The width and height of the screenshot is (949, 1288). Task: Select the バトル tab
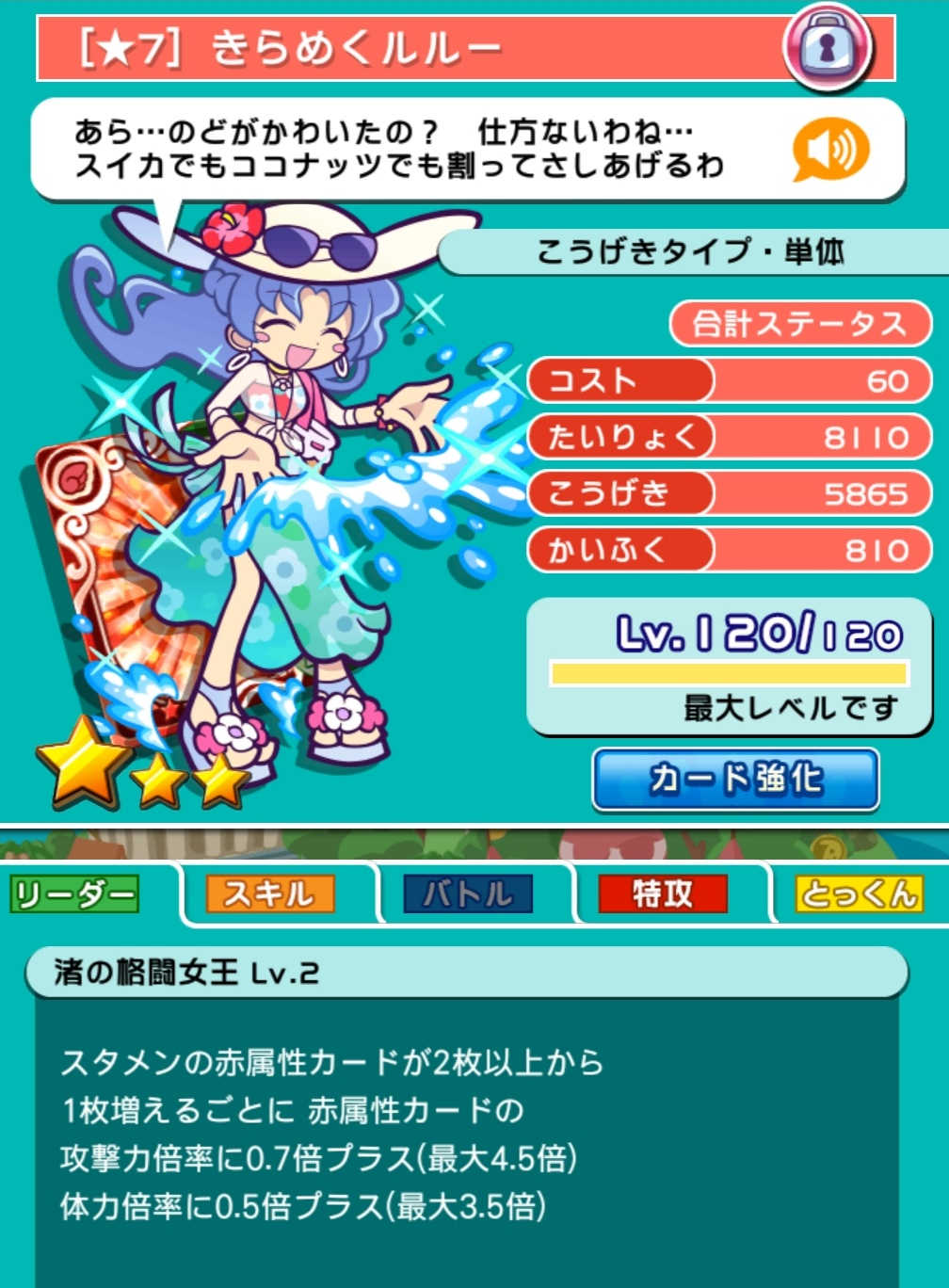click(x=468, y=894)
